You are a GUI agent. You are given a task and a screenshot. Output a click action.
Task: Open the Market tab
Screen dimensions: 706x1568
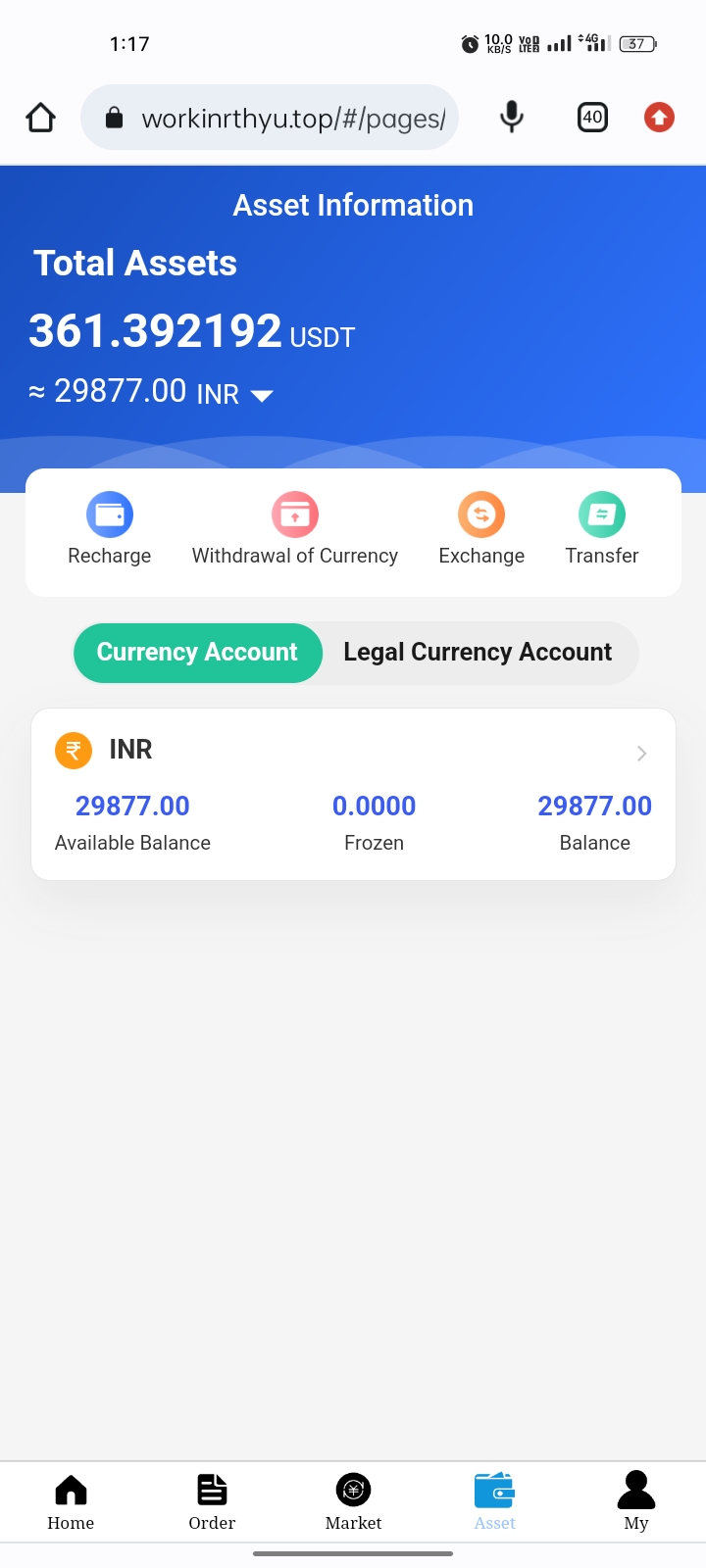pyautogui.click(x=353, y=1502)
